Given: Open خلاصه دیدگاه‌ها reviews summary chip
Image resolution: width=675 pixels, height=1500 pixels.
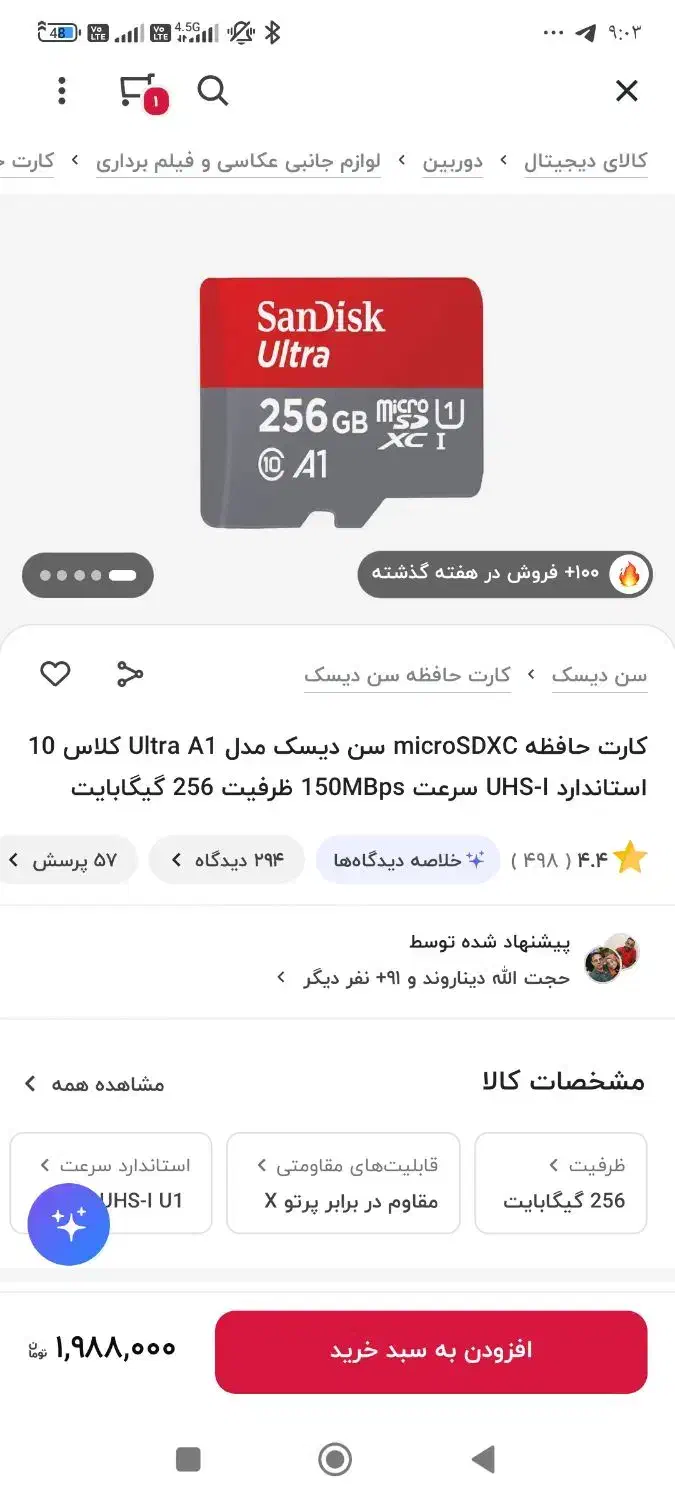Looking at the screenshot, I should pos(408,860).
